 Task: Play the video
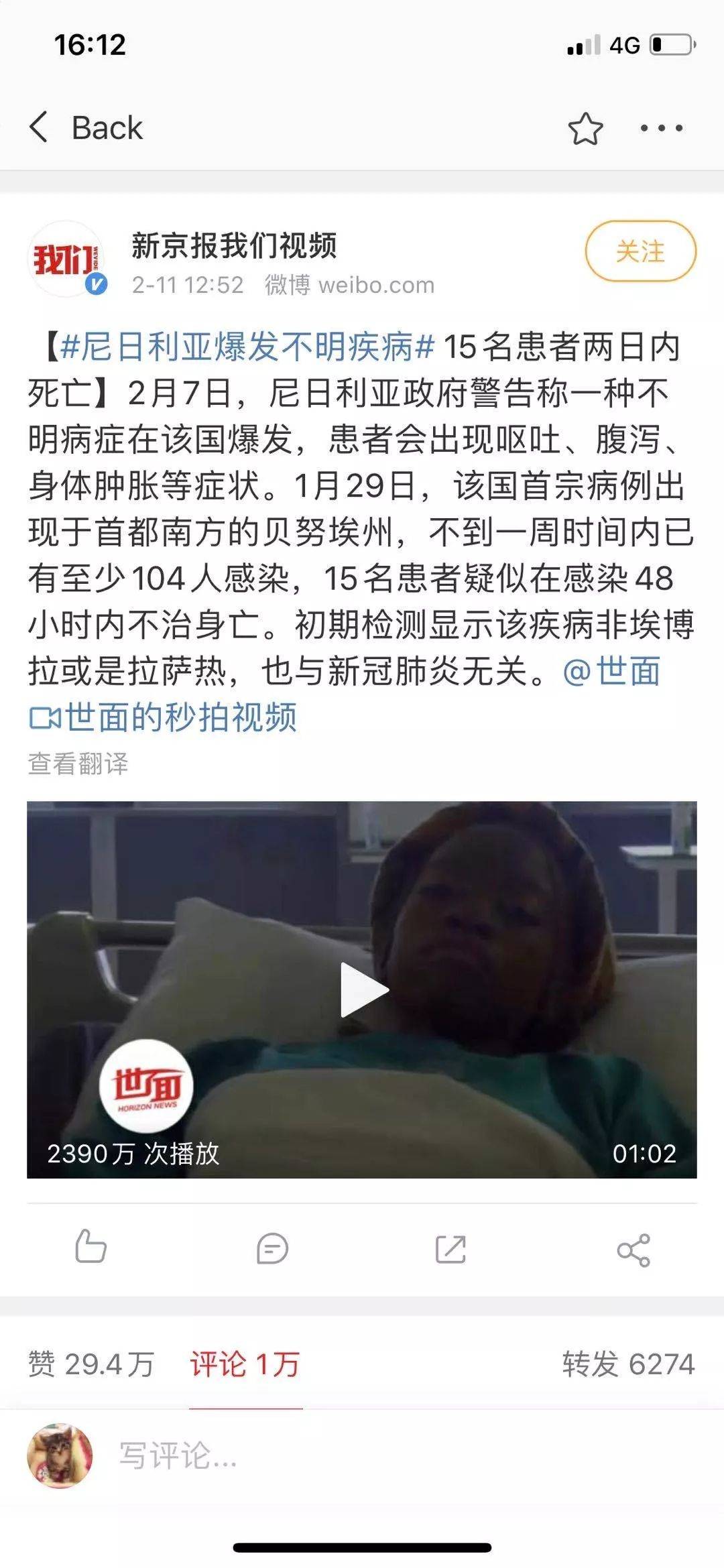tap(362, 989)
